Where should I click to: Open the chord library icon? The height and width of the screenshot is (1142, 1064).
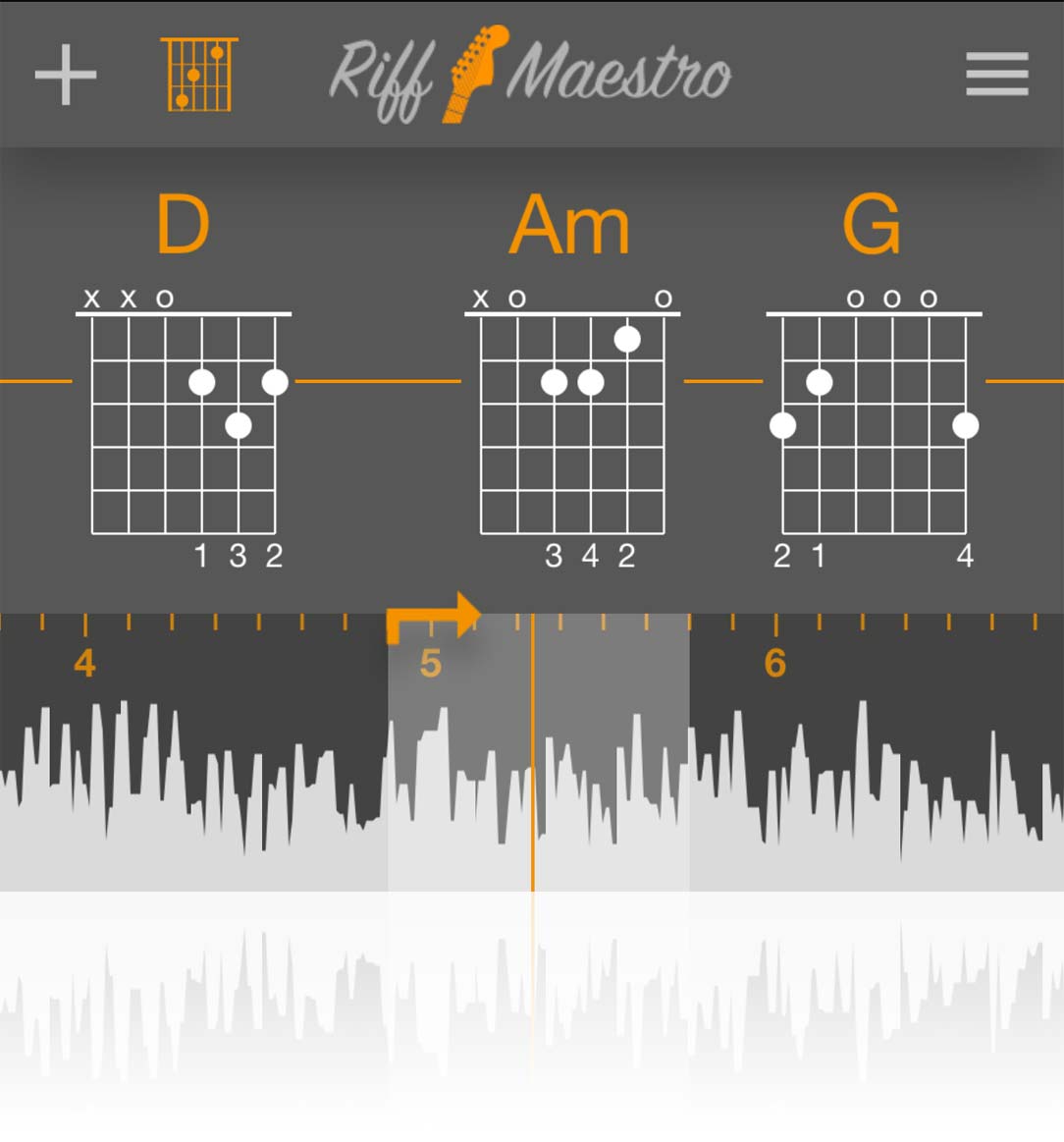click(x=199, y=76)
